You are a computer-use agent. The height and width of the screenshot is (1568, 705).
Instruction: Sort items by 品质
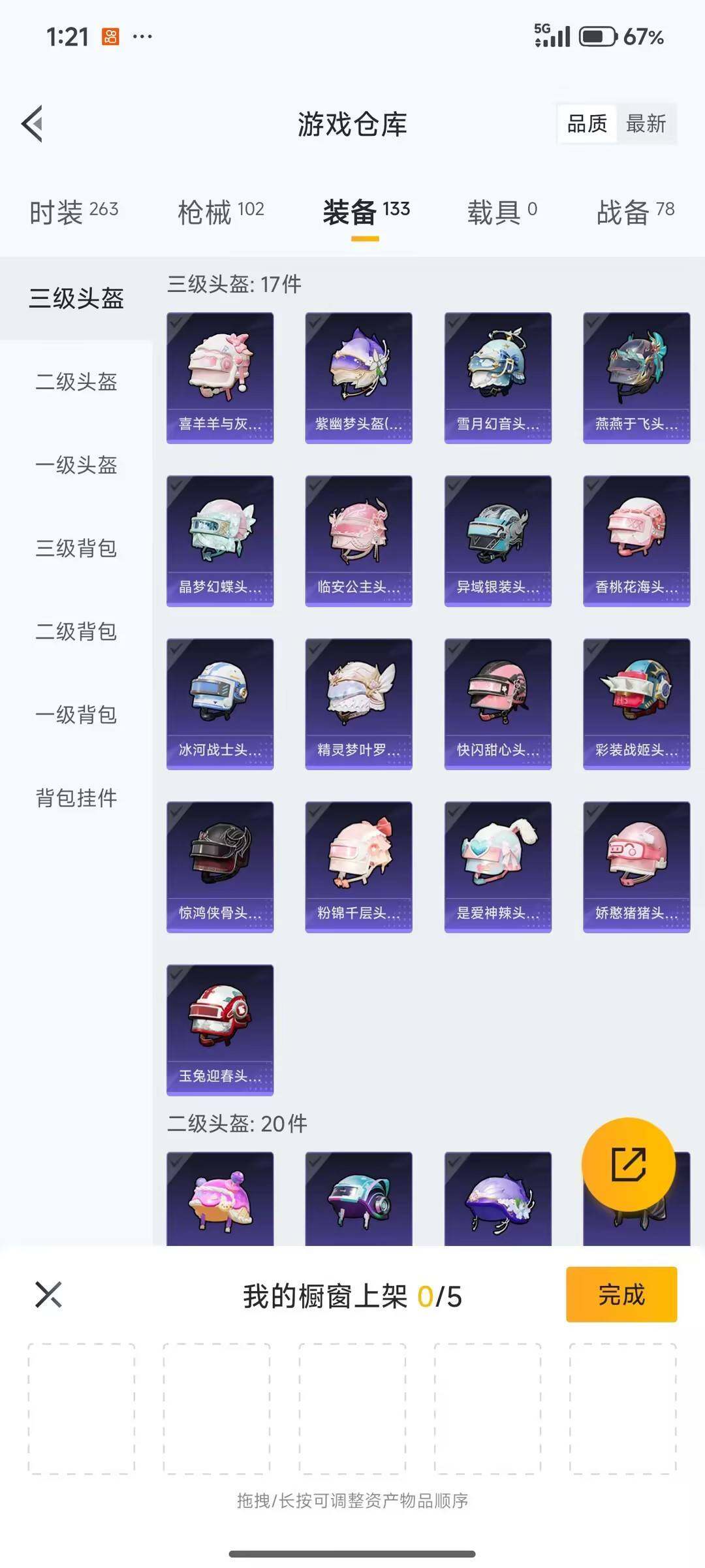(x=587, y=123)
